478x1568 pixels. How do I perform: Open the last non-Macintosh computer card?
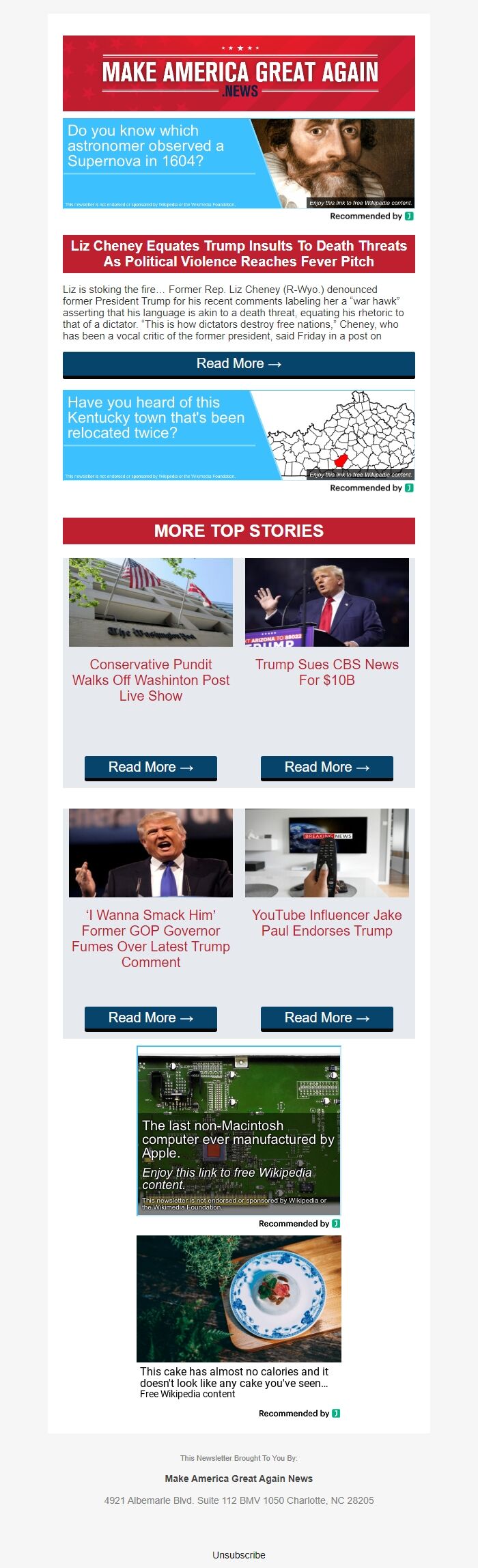coord(238,1130)
